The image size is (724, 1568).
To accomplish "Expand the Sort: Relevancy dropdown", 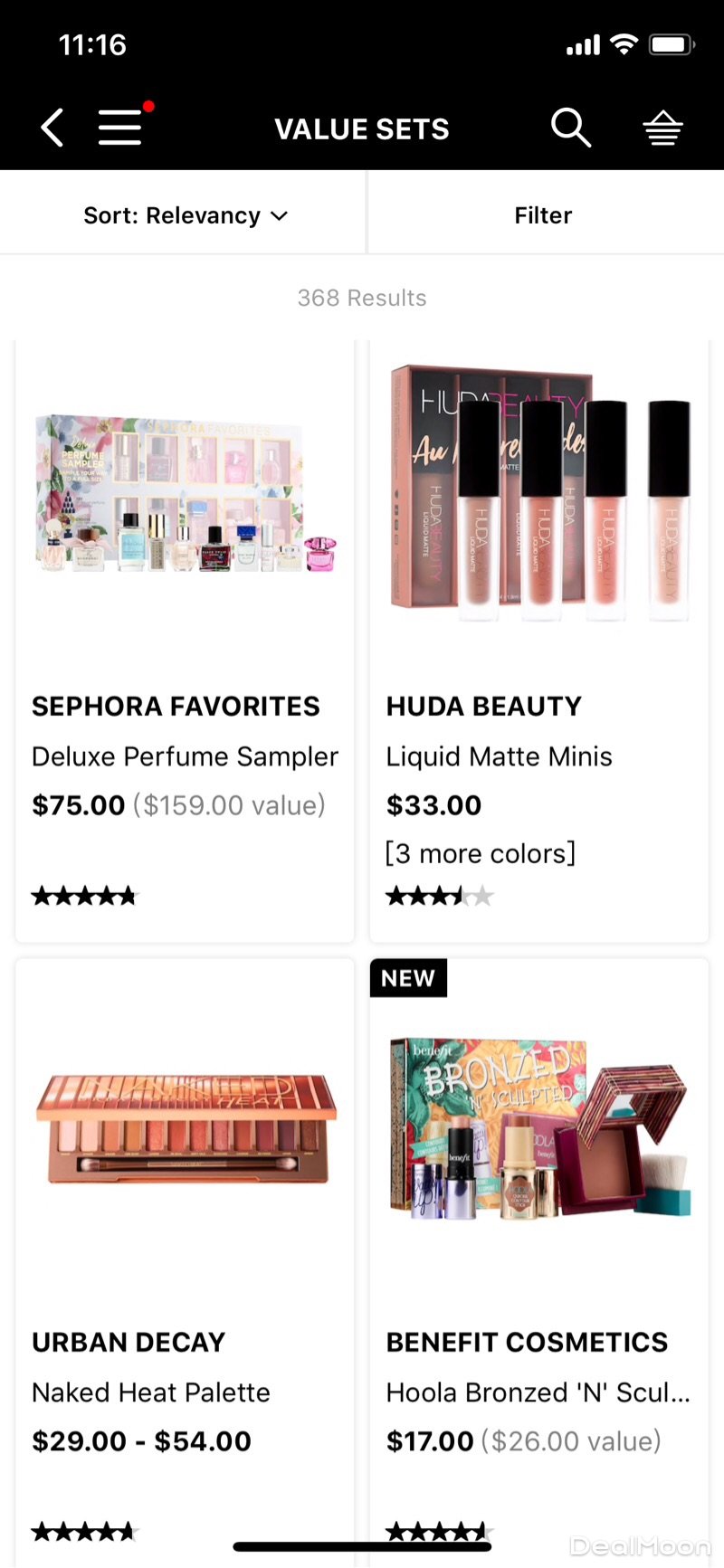I will (185, 215).
